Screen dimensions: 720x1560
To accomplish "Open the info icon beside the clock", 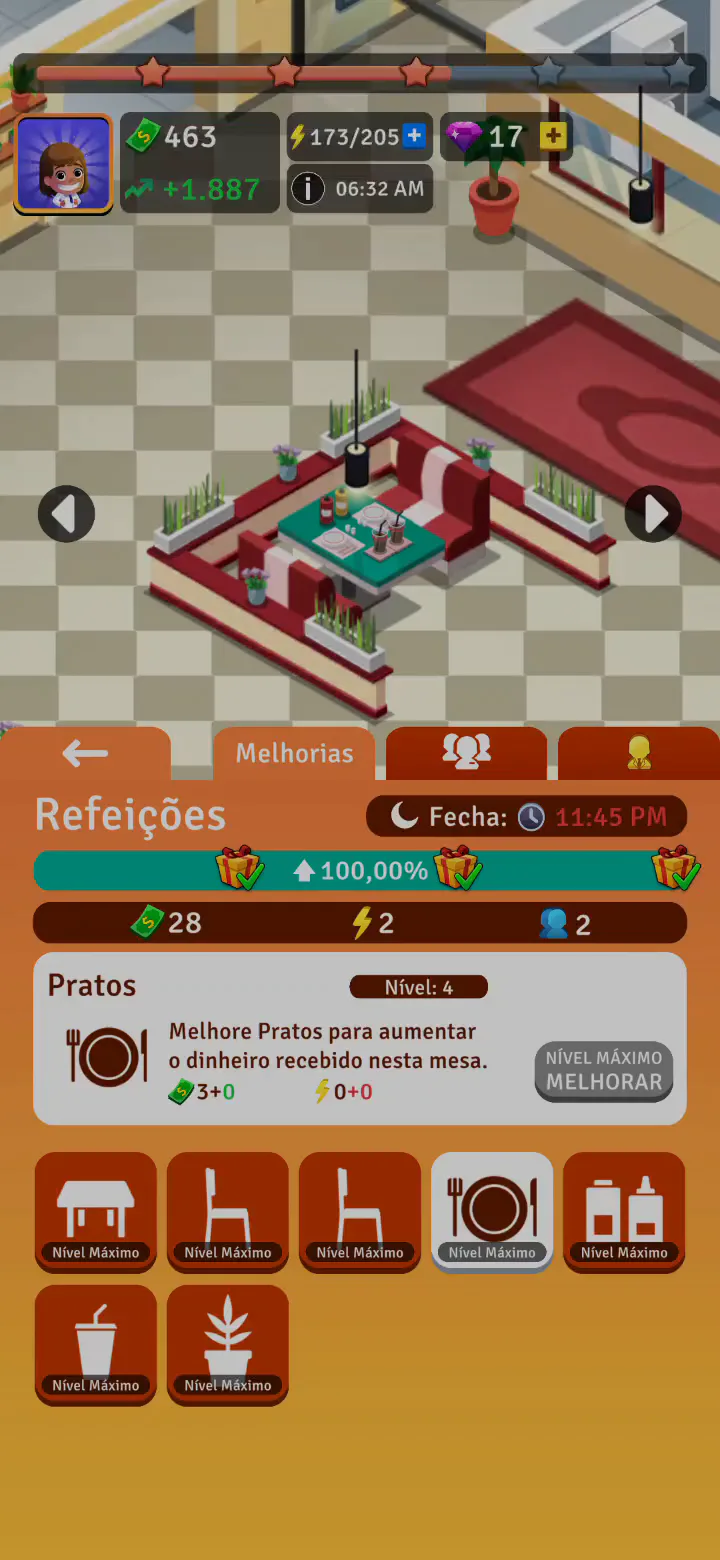I will point(308,189).
